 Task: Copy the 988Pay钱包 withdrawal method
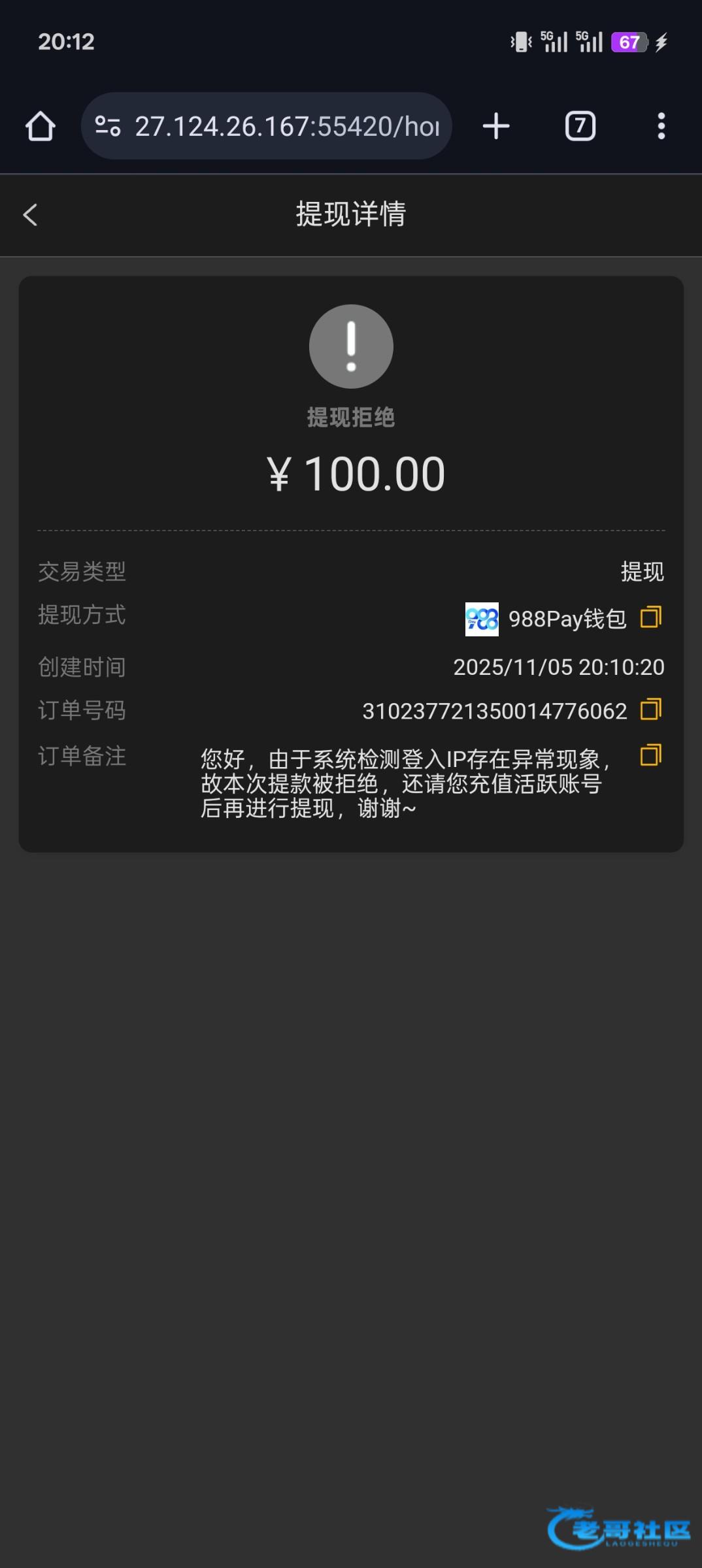650,617
